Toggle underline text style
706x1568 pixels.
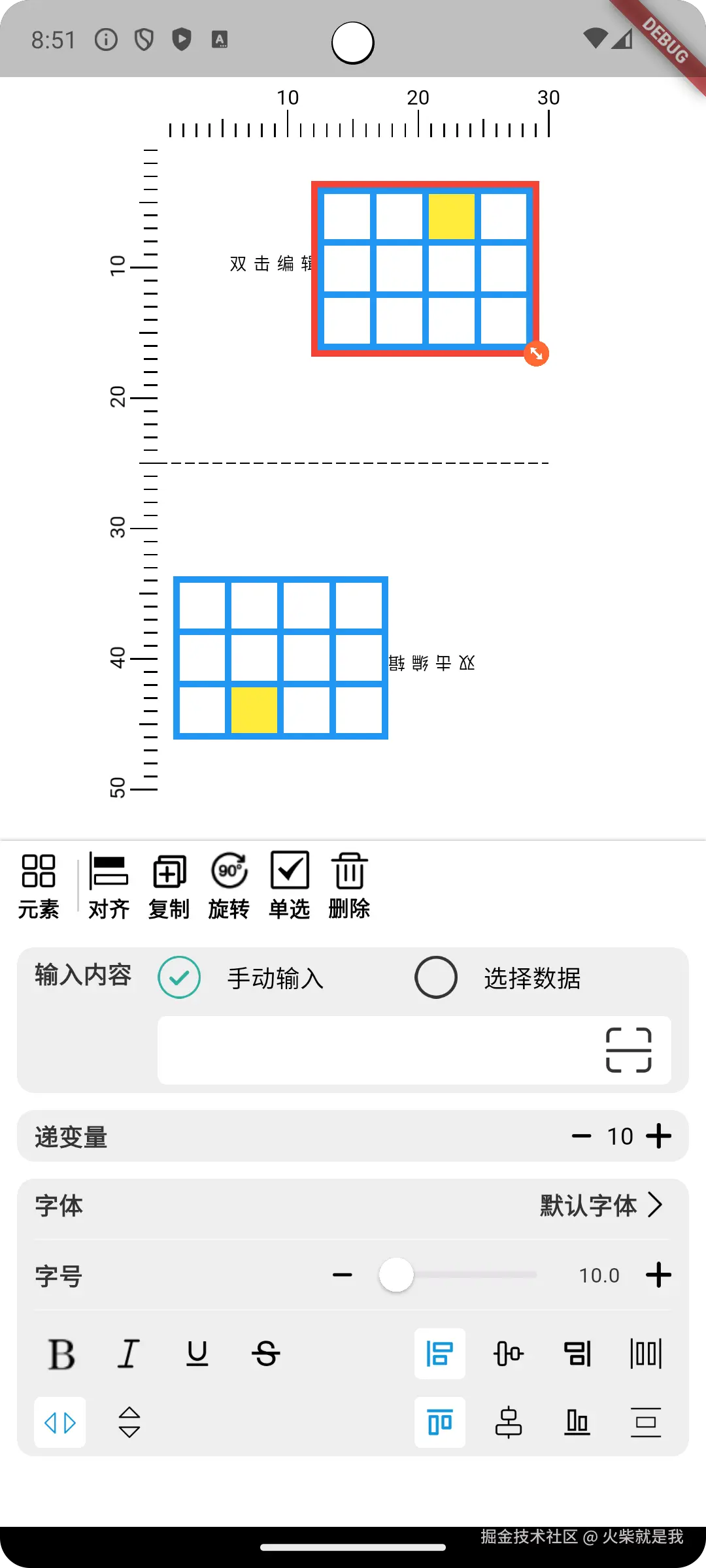pos(197,1354)
